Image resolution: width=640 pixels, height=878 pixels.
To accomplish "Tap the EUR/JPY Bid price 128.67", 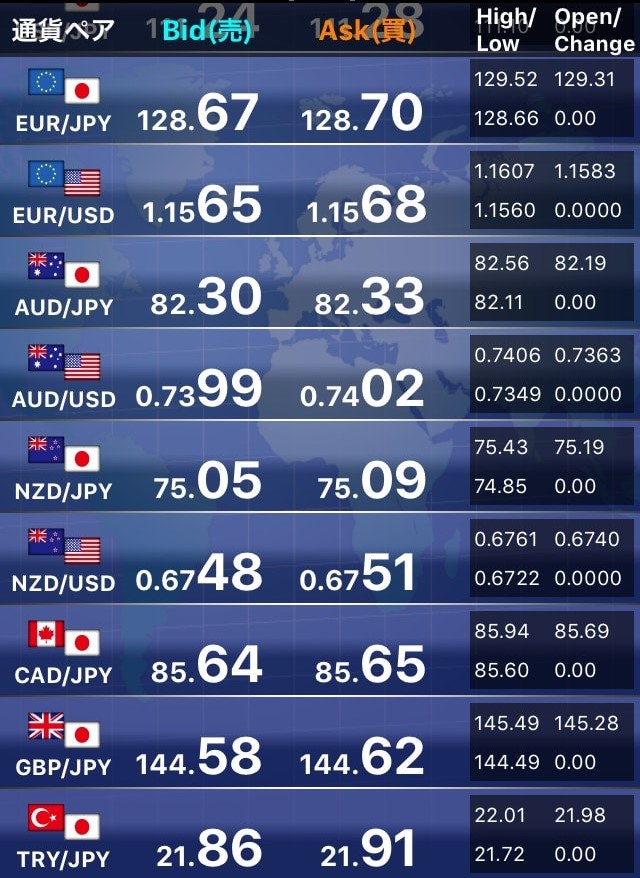I will pyautogui.click(x=198, y=113).
